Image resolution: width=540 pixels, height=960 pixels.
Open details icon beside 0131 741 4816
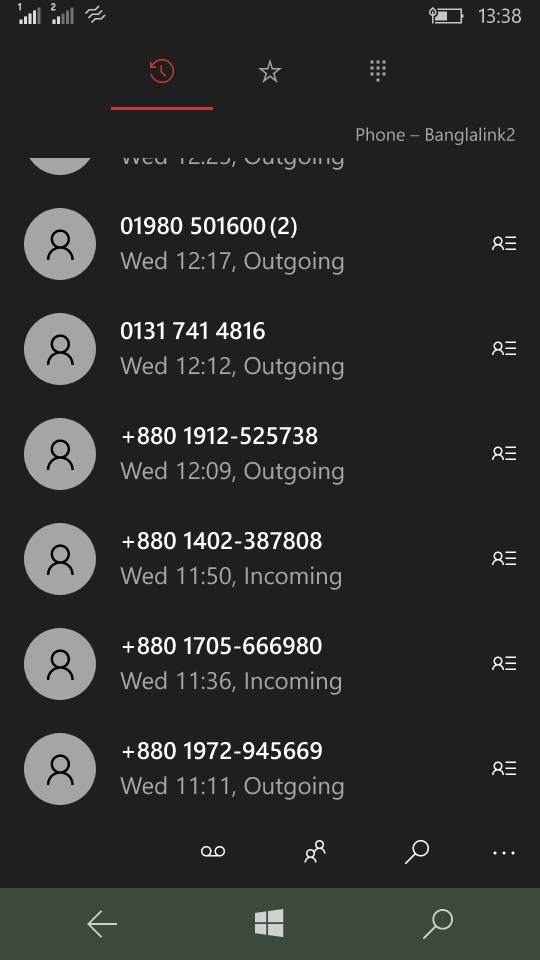tap(504, 348)
